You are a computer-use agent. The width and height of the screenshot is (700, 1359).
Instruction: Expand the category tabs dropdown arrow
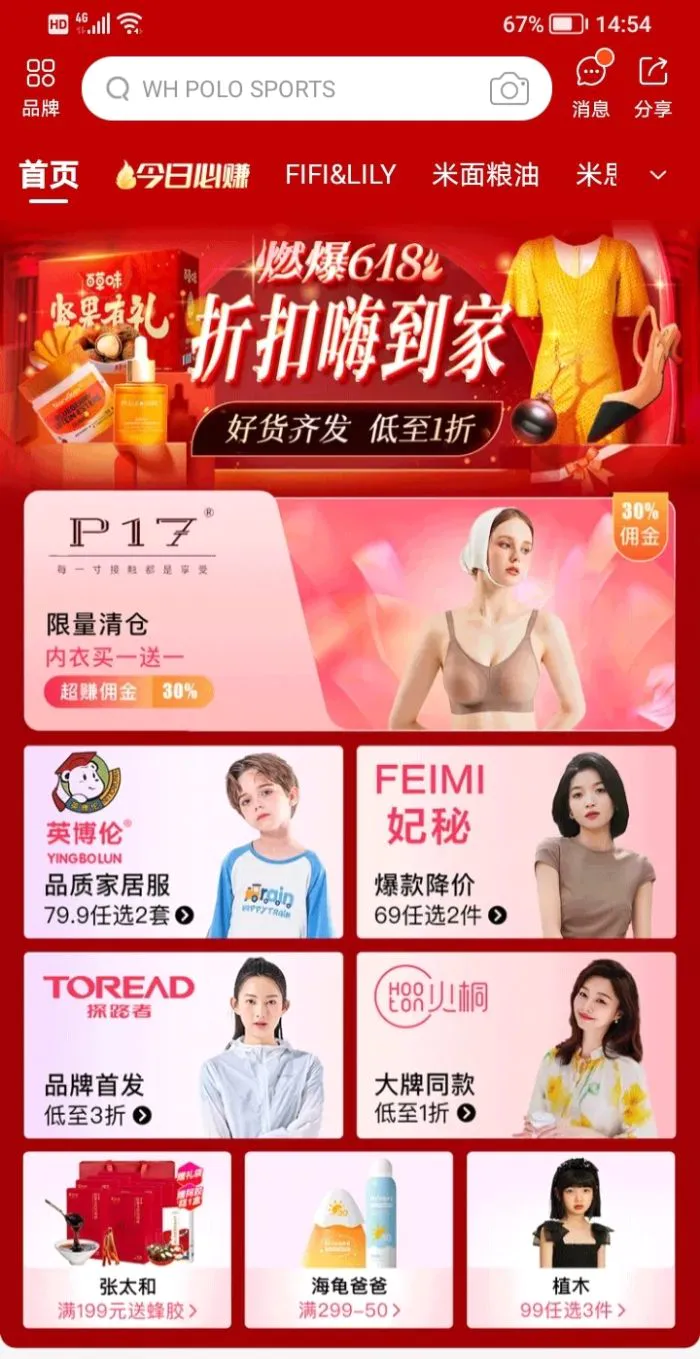tap(658, 175)
